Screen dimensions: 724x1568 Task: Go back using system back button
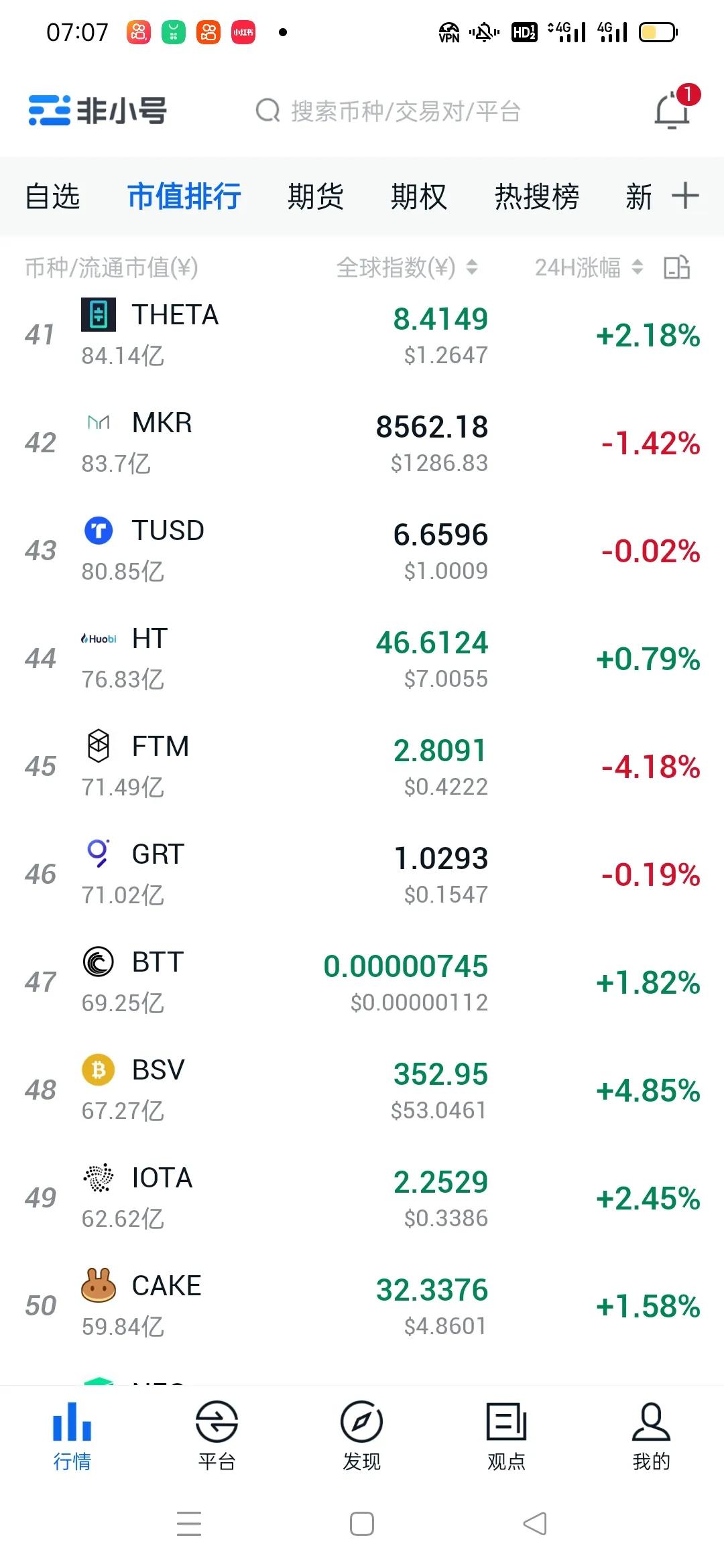pyautogui.click(x=535, y=1524)
